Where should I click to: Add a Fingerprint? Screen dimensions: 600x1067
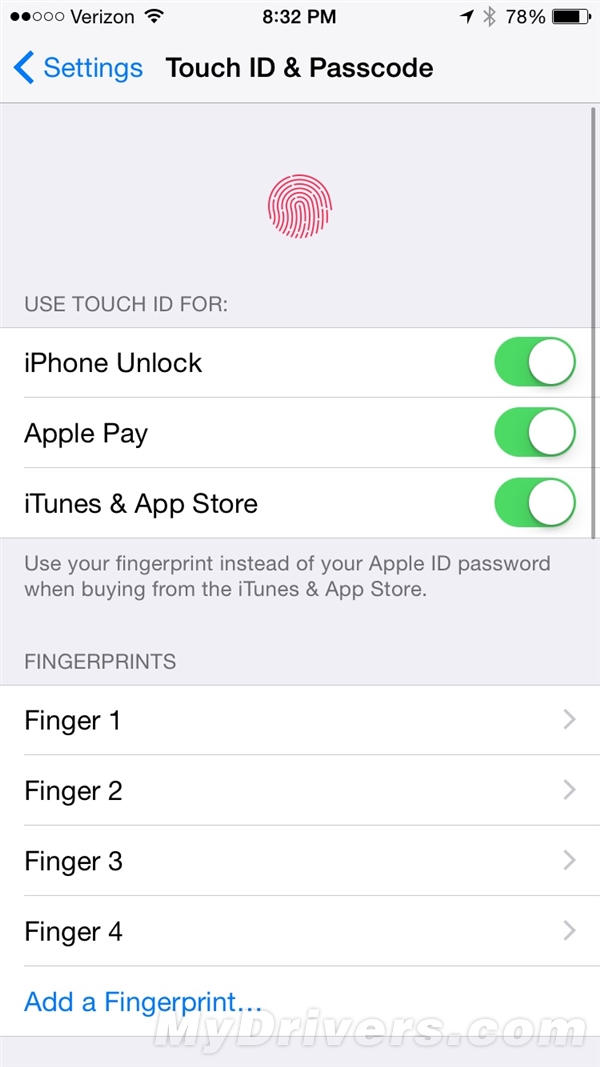tap(143, 1002)
